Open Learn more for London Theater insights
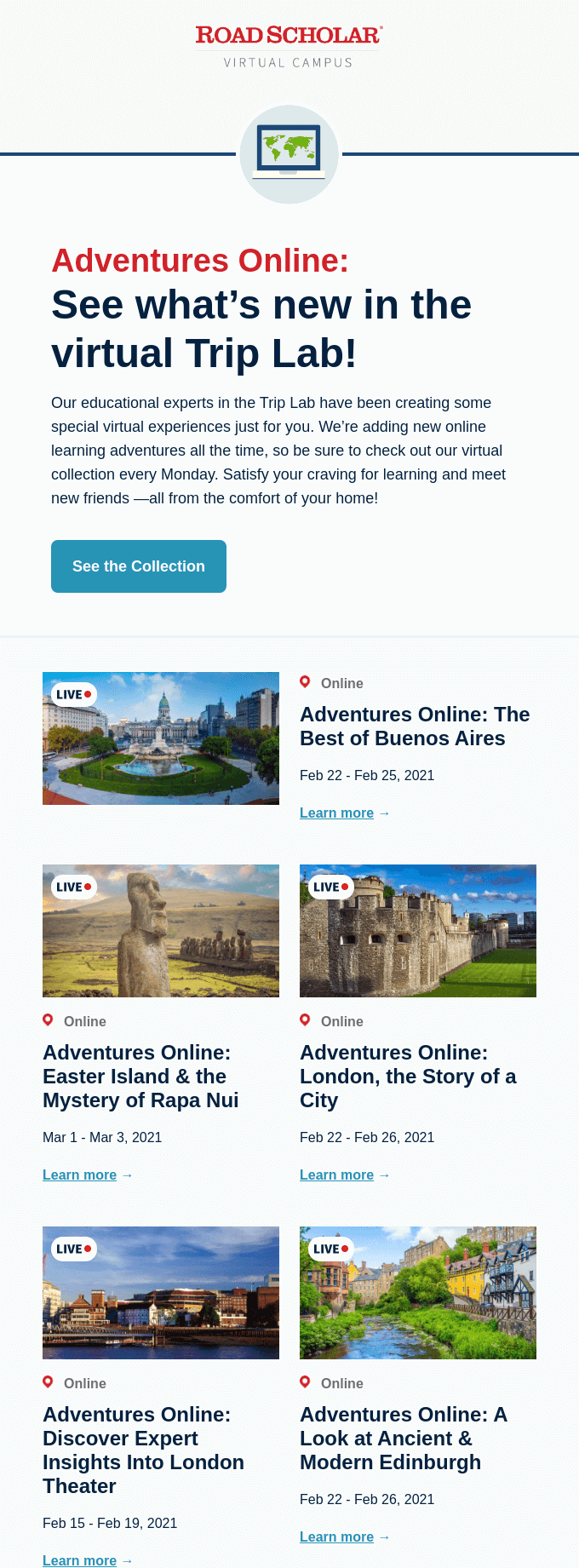Screen dimensions: 579x1568 point(80,1560)
